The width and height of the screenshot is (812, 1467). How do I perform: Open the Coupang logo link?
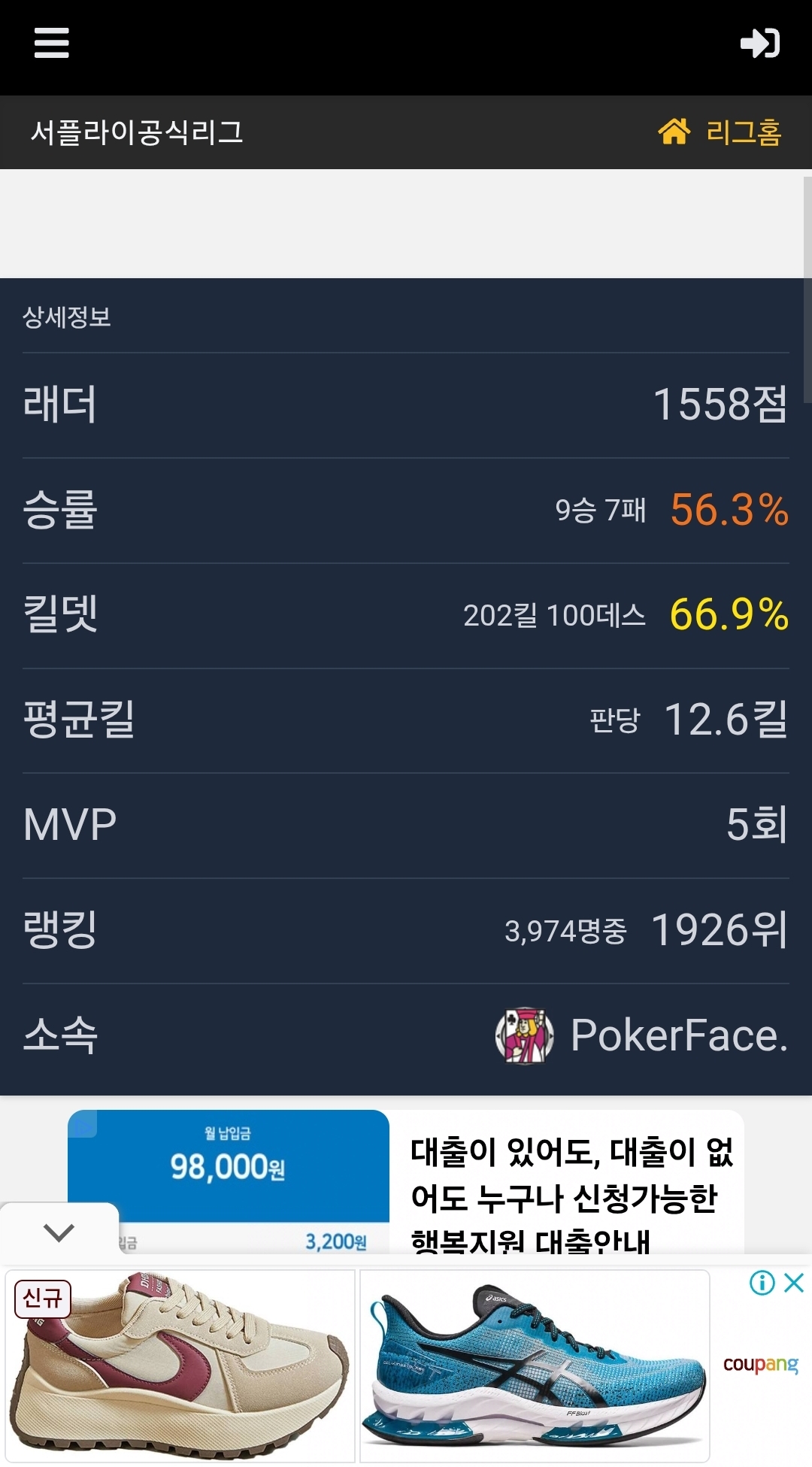(760, 1364)
